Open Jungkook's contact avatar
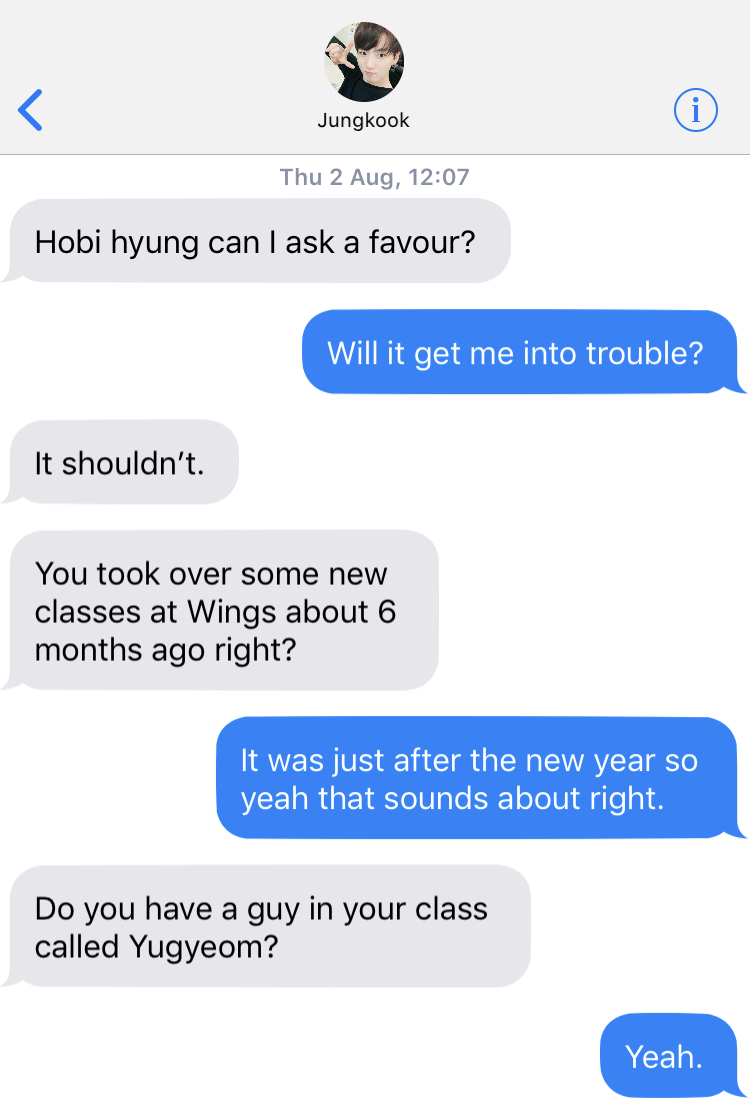The width and height of the screenshot is (750, 1107). 363,62
